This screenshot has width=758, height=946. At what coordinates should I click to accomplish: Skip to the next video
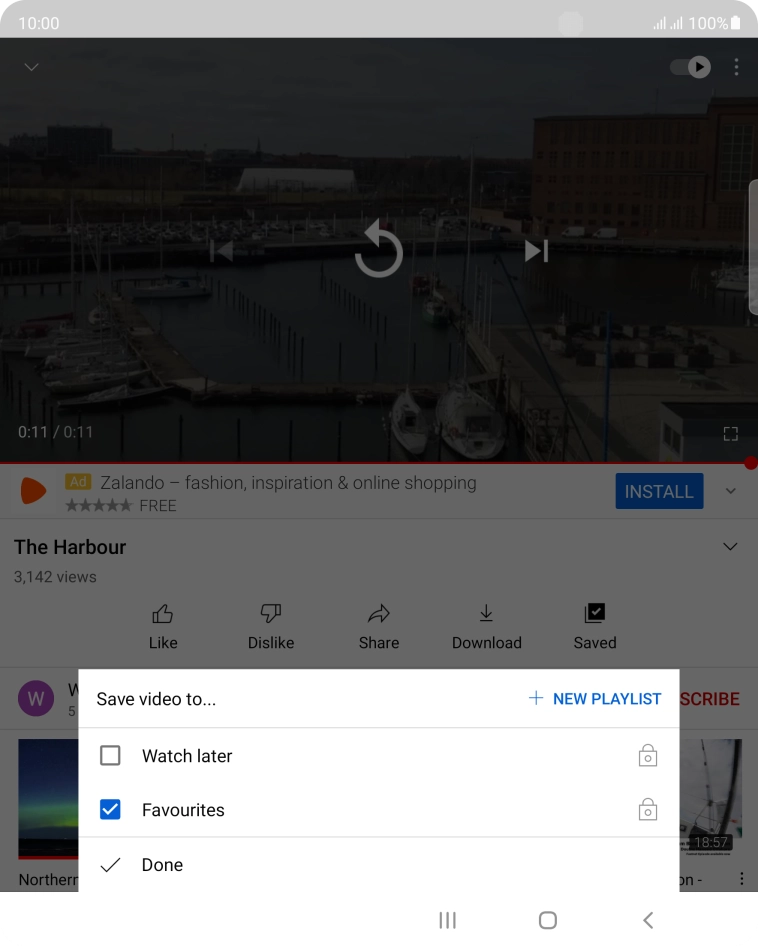point(537,251)
